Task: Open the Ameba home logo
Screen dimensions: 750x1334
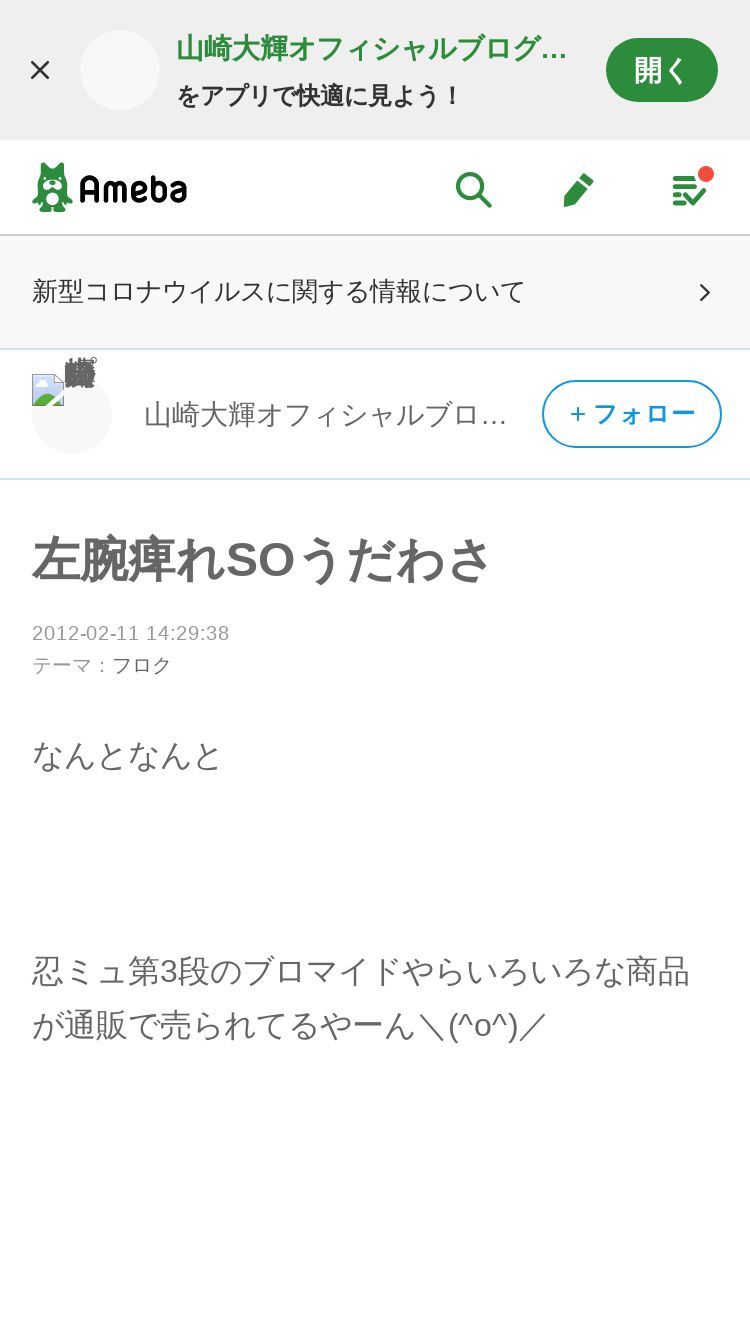Action: coord(110,187)
